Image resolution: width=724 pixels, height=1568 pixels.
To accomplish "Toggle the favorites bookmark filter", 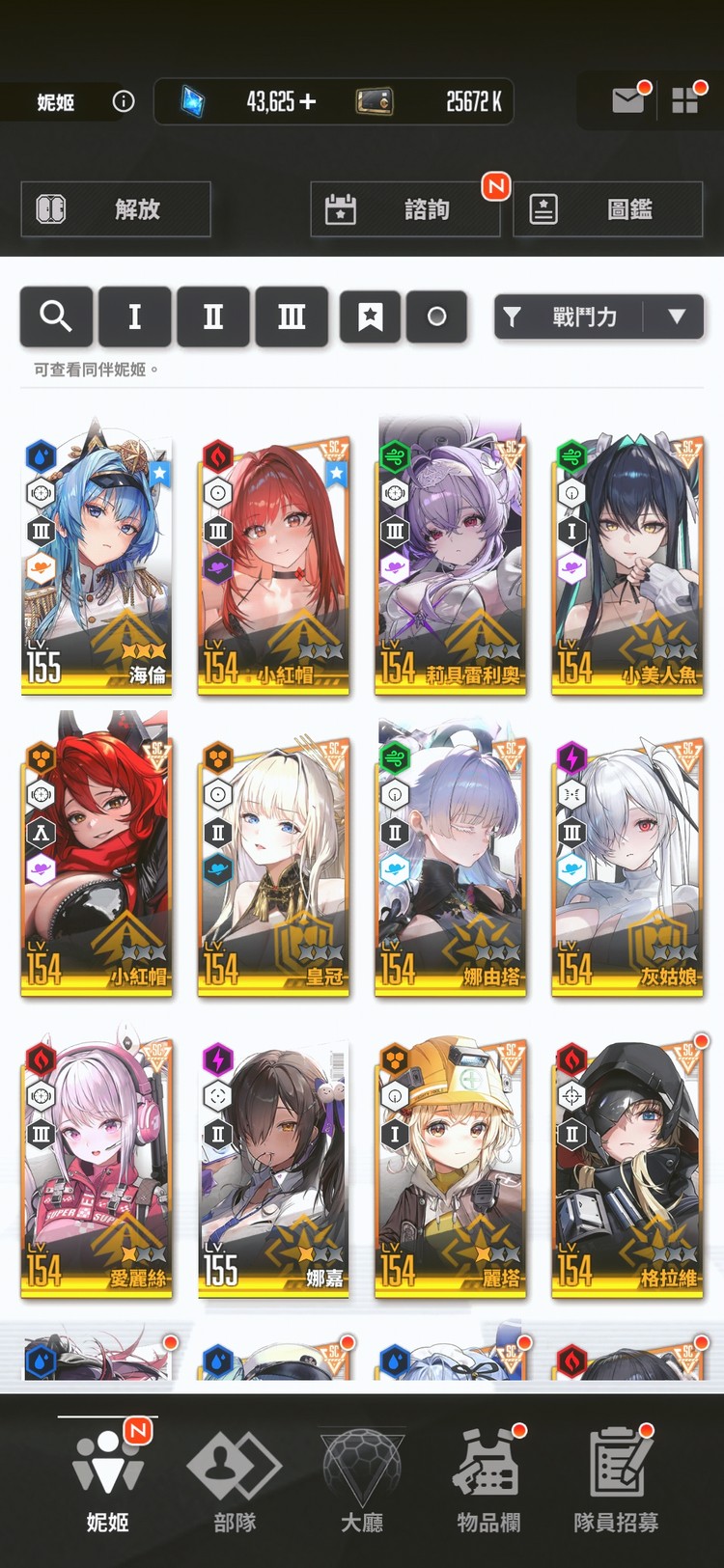I will click(x=370, y=316).
